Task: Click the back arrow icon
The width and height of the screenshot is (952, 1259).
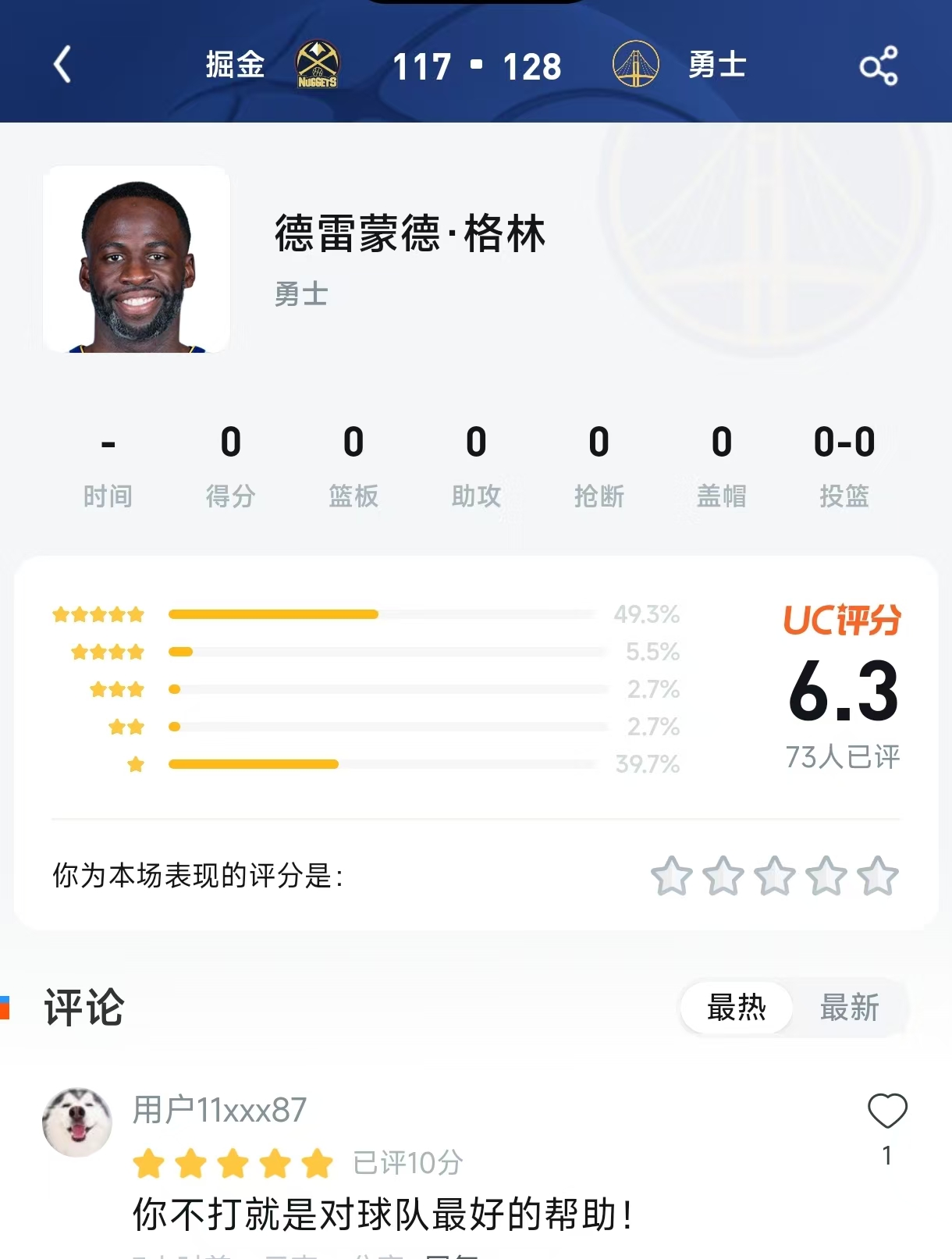Action: pyautogui.click(x=62, y=66)
